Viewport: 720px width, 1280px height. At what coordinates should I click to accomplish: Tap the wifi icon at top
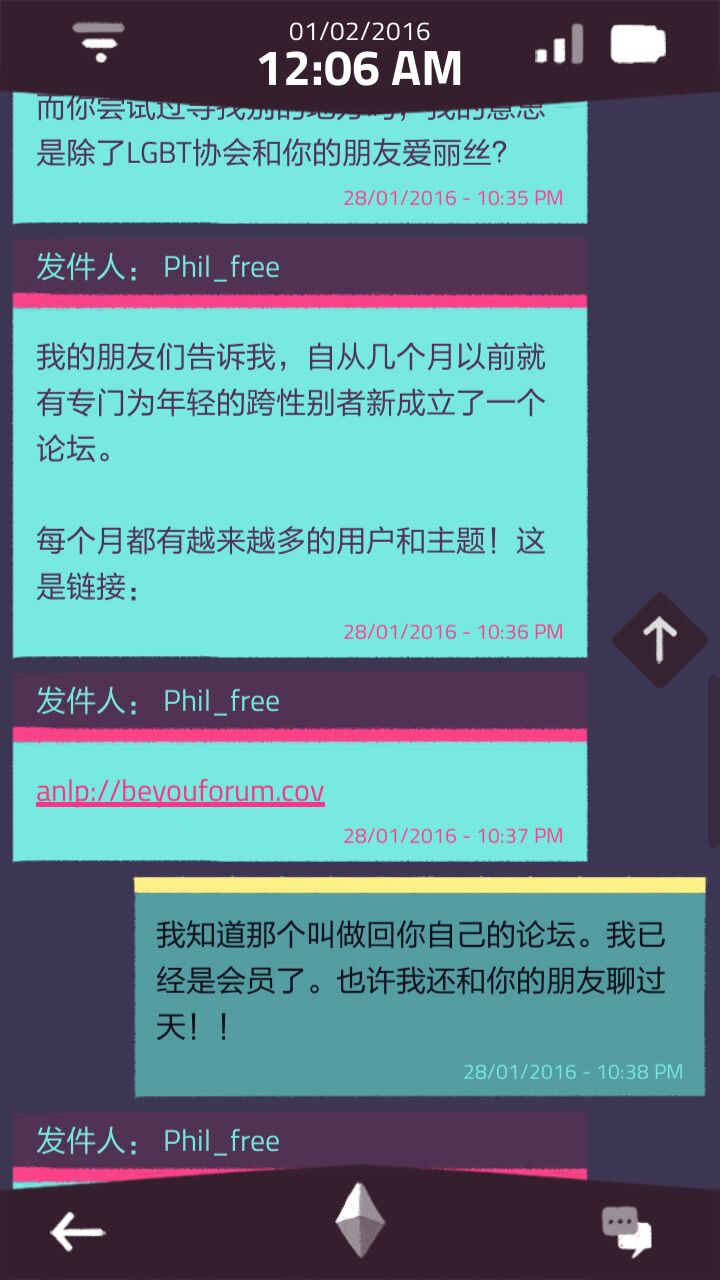99,43
